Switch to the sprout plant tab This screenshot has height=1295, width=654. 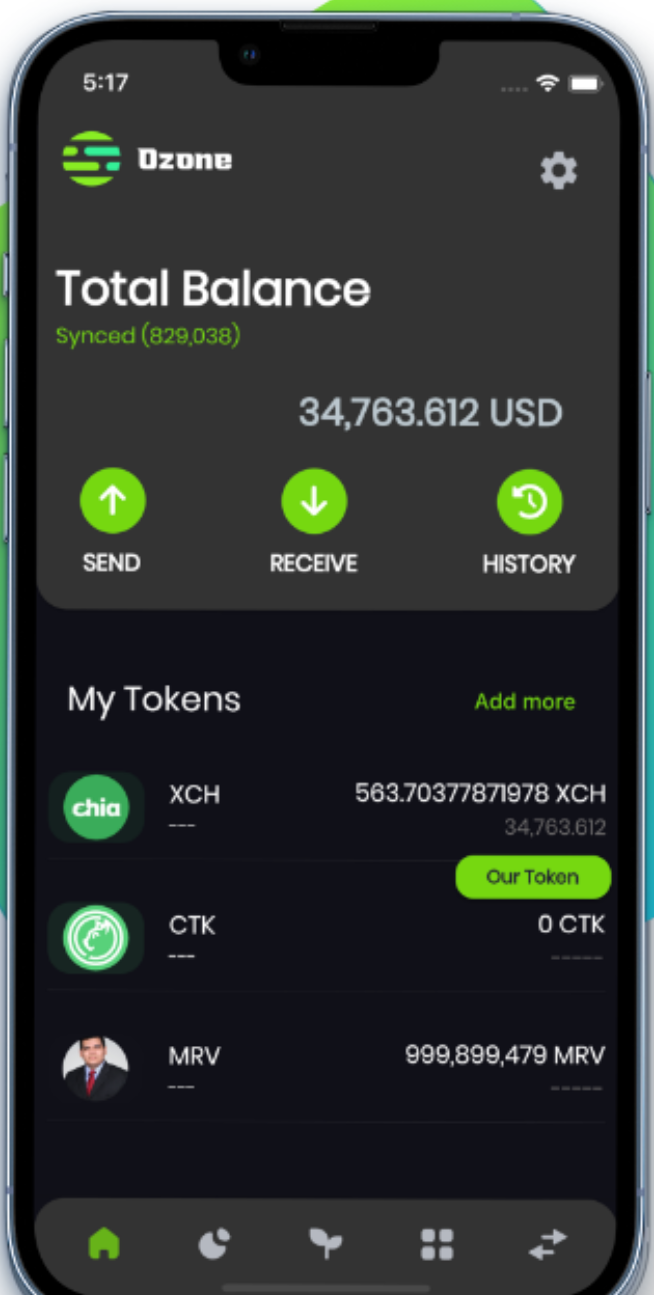[x=324, y=1244]
